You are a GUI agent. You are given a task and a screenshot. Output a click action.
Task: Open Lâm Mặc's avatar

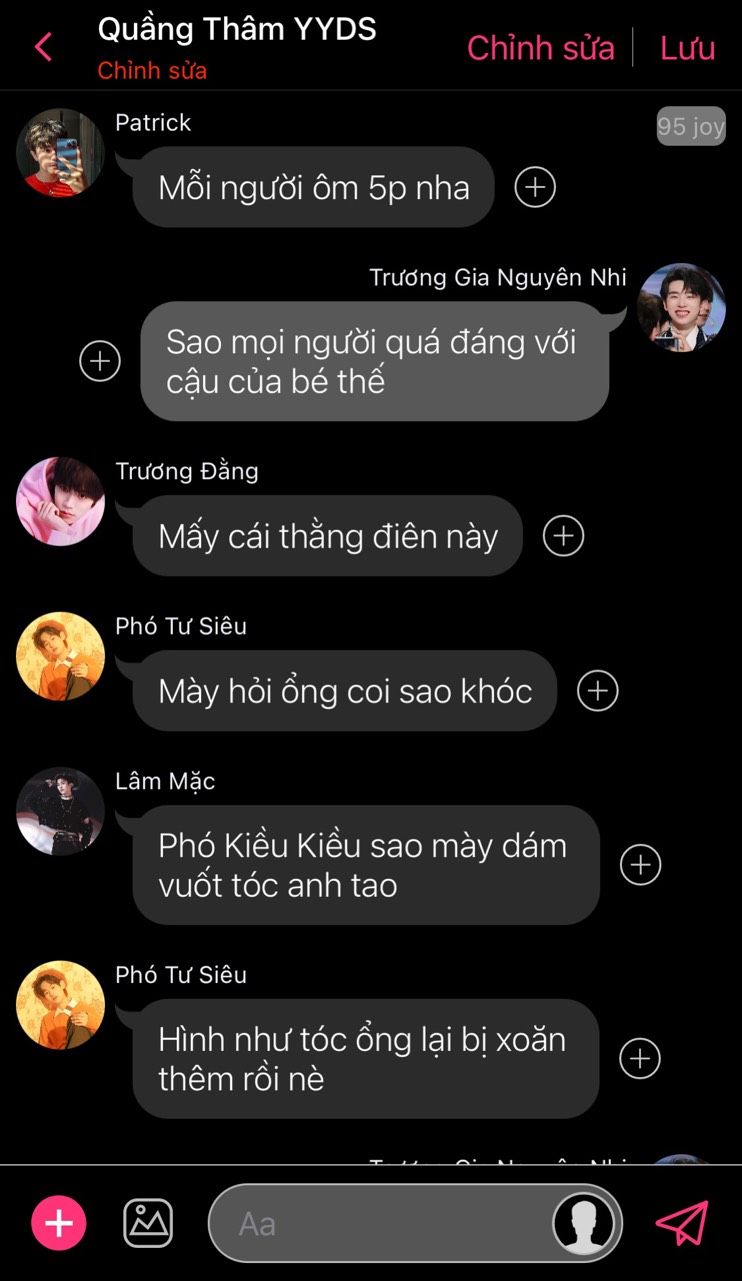(60, 811)
